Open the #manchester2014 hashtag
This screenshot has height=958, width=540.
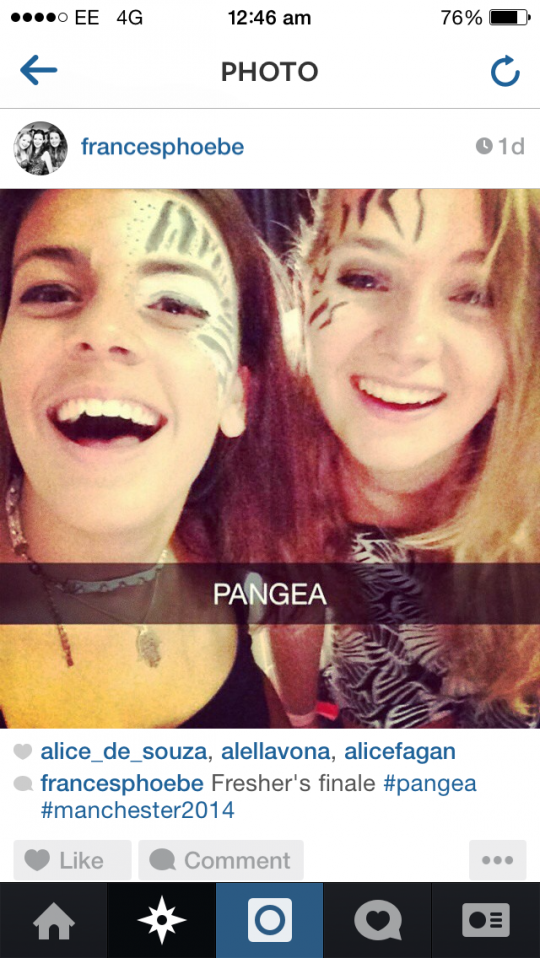(138, 811)
